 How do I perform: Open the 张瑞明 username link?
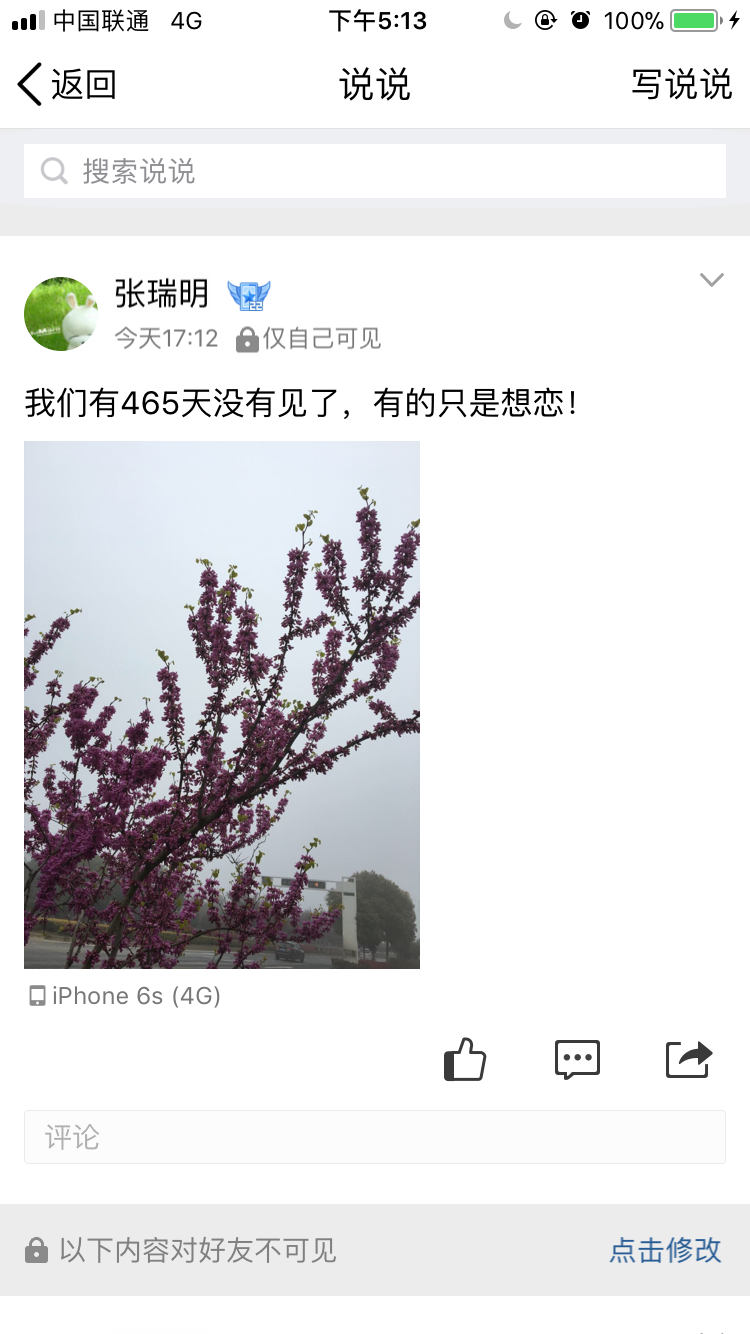161,294
